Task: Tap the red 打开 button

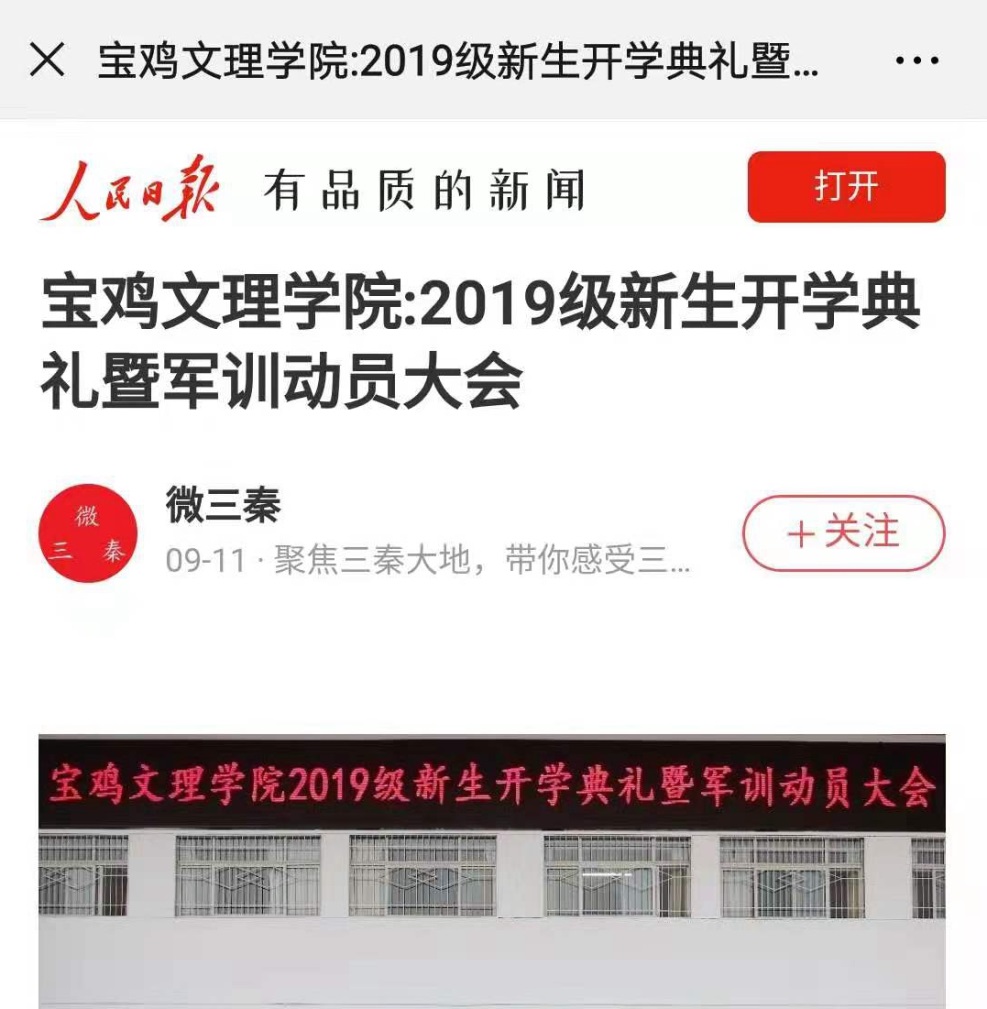Action: coord(846,187)
